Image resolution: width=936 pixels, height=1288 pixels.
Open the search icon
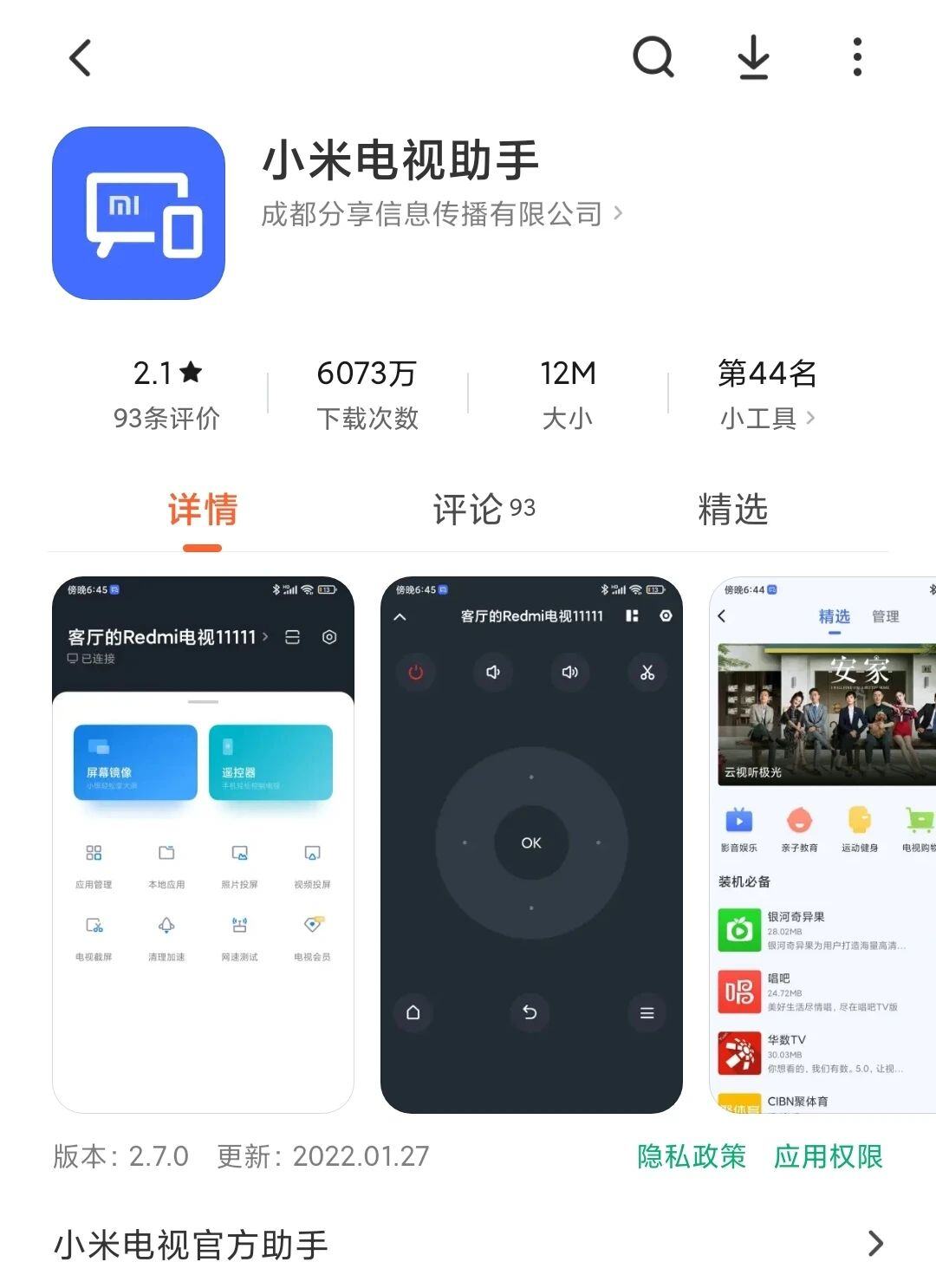point(653,58)
